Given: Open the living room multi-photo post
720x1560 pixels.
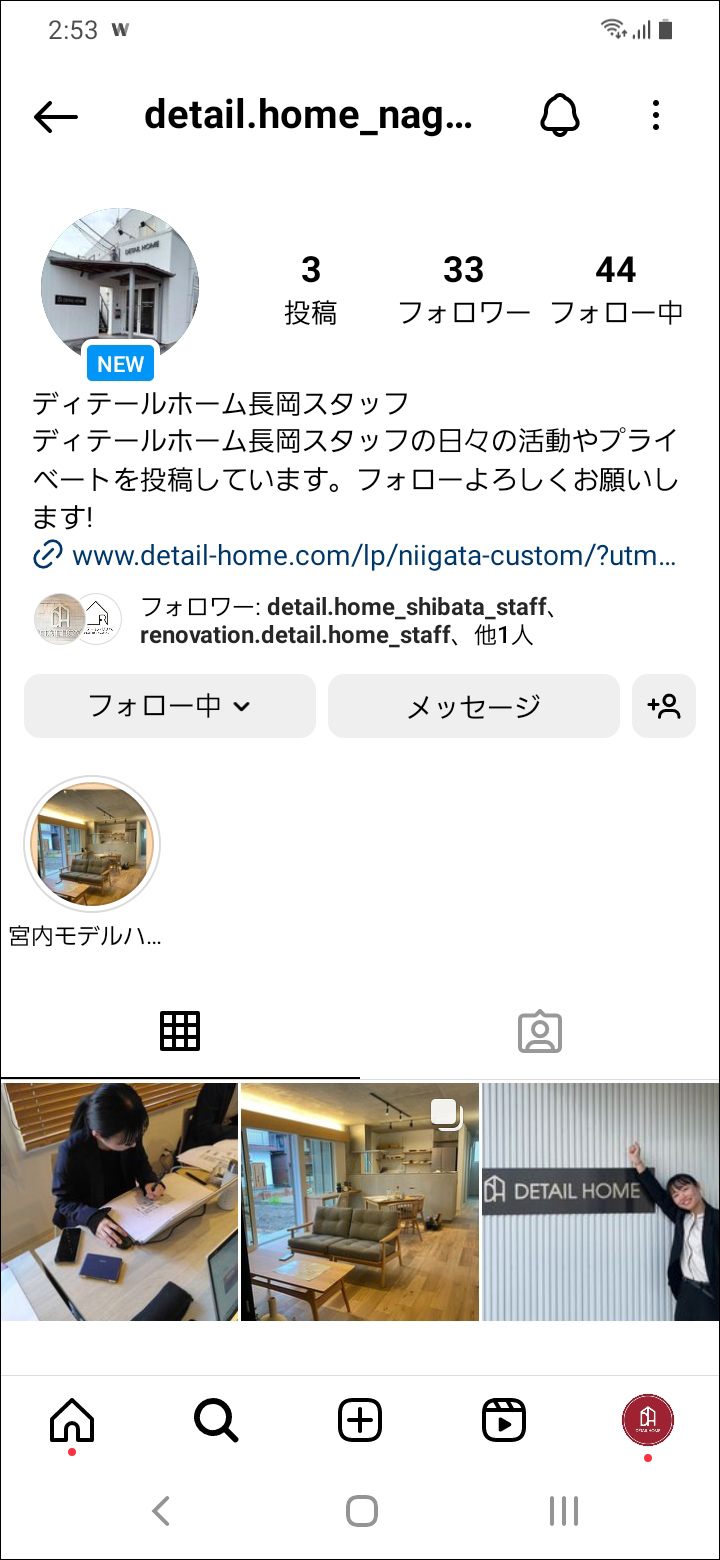Looking at the screenshot, I should pyautogui.click(x=360, y=1201).
